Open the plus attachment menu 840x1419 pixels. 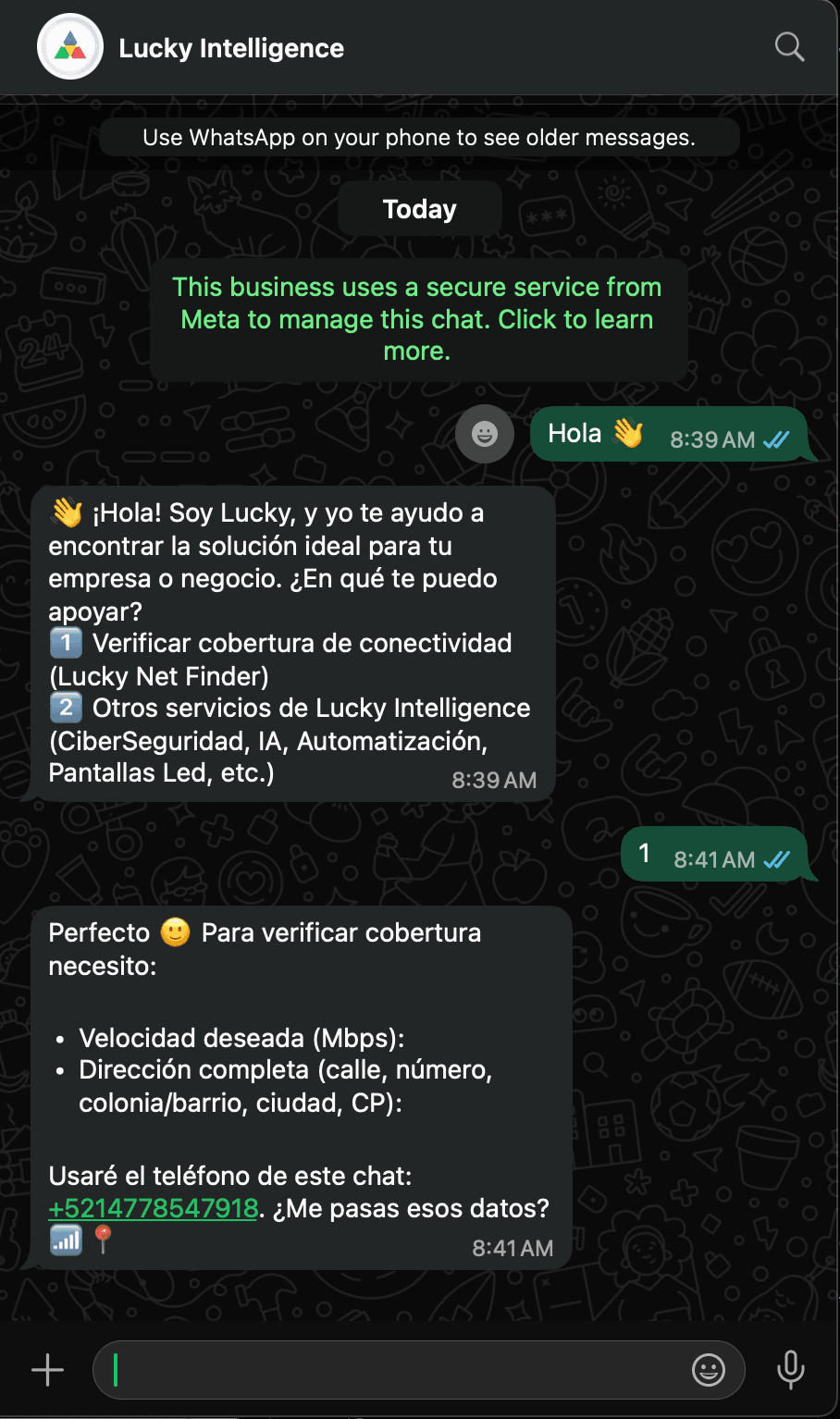pyautogui.click(x=47, y=1370)
